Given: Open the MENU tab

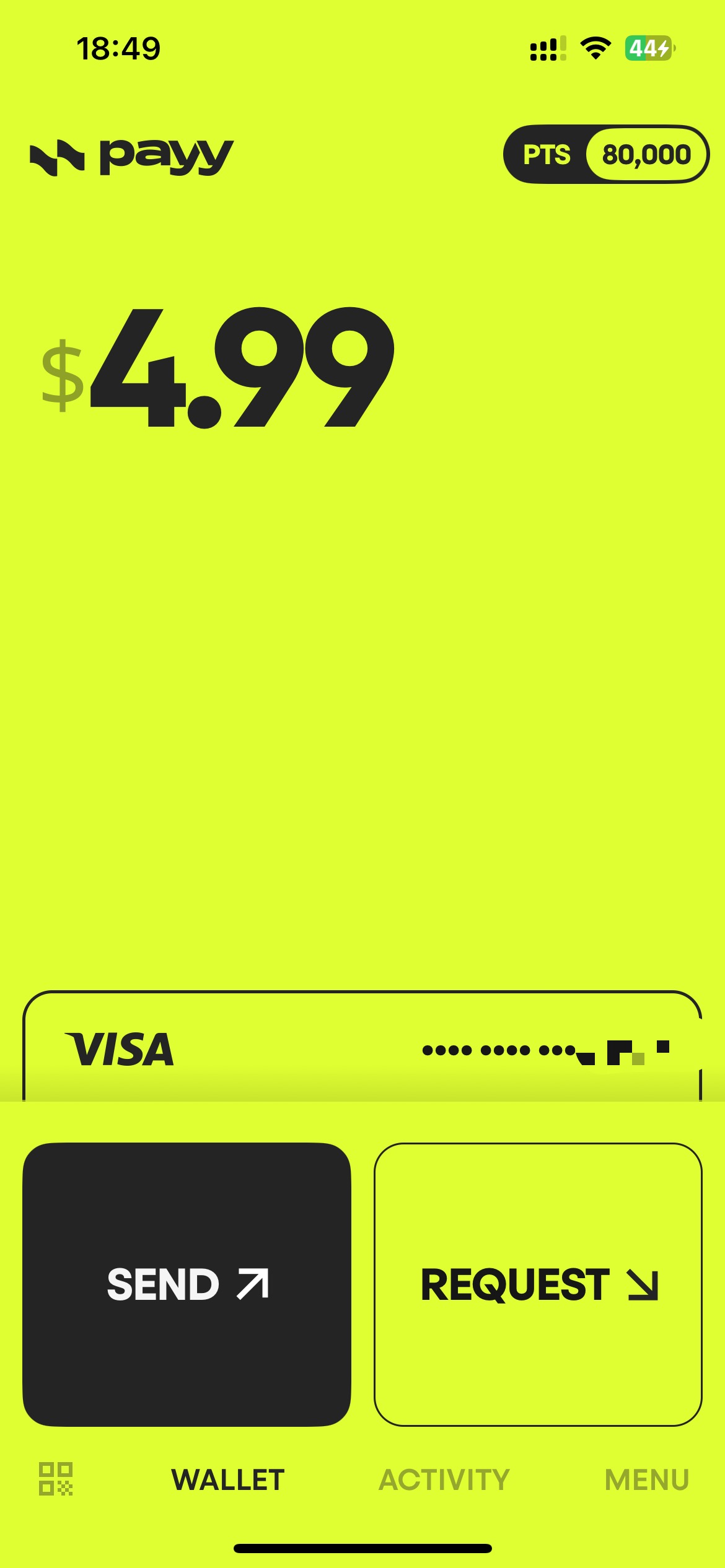Looking at the screenshot, I should click(646, 1479).
